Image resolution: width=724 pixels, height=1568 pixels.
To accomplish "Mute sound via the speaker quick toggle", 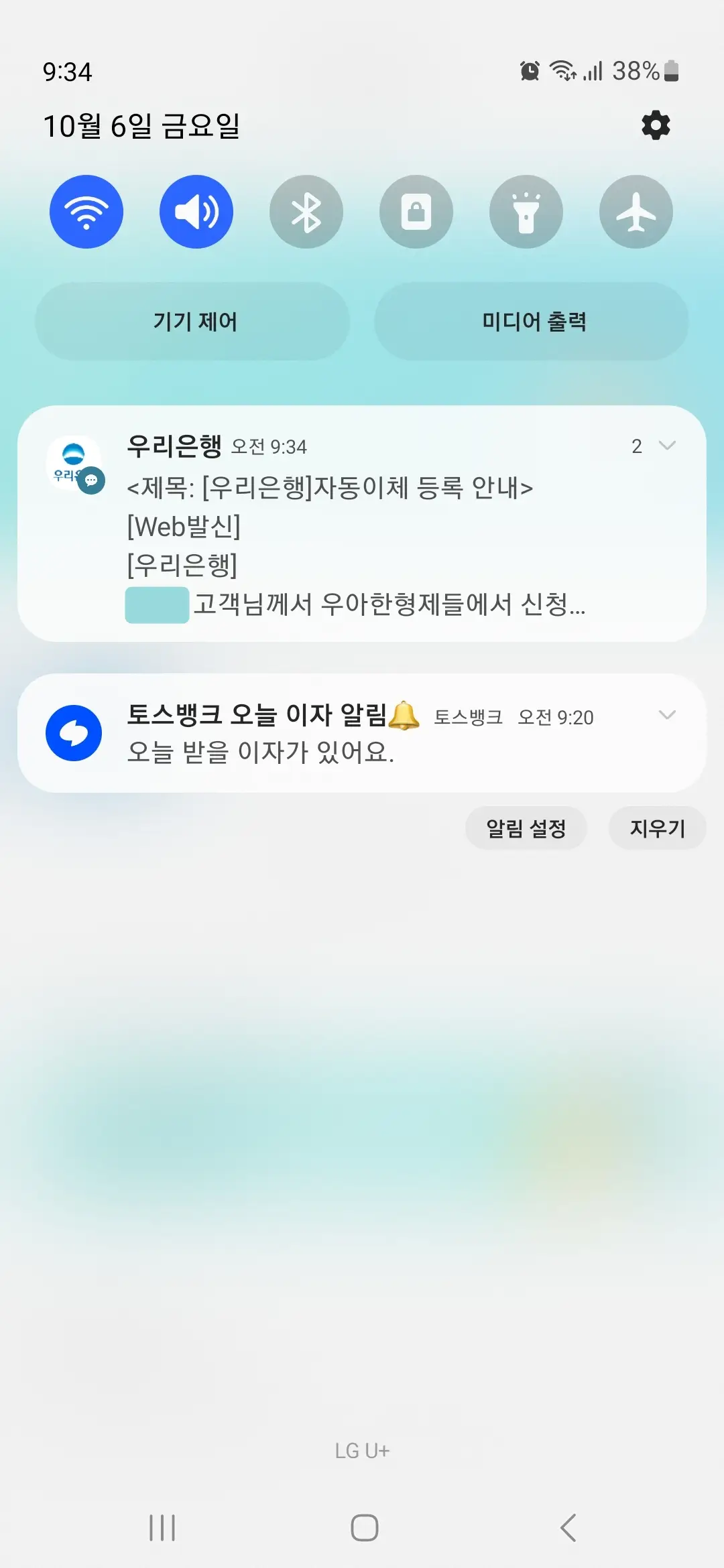I will 196,211.
